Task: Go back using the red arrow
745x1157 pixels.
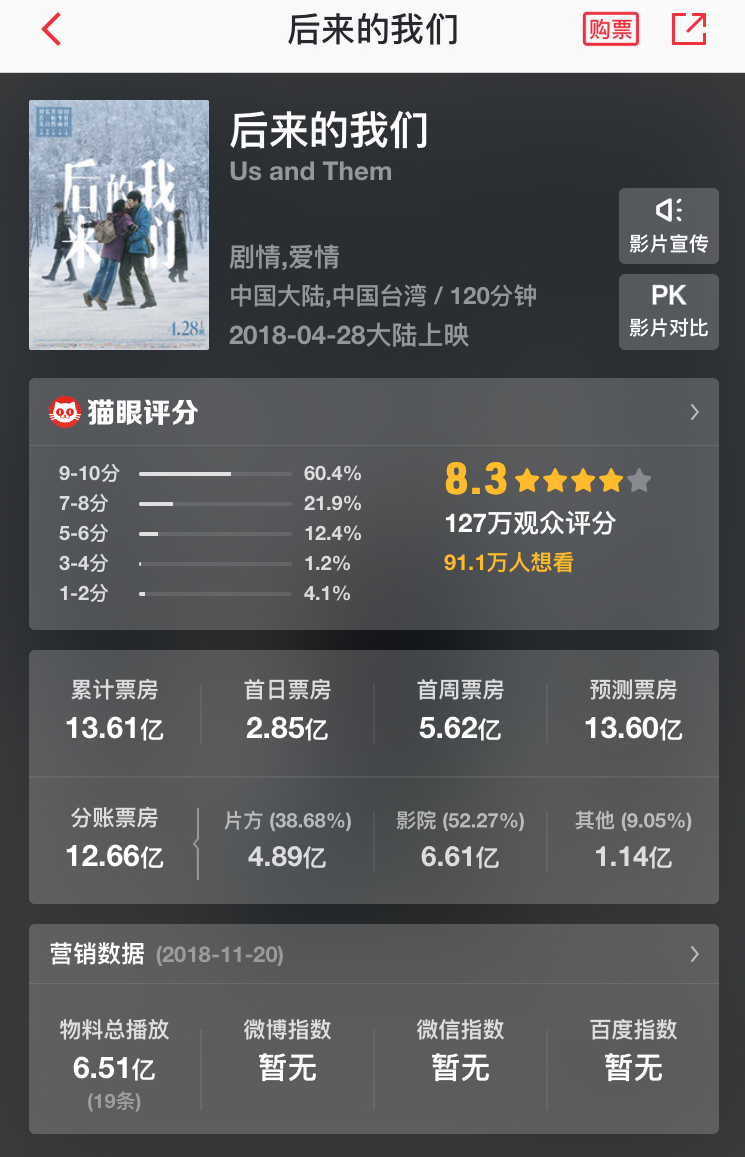Action: pos(52,30)
